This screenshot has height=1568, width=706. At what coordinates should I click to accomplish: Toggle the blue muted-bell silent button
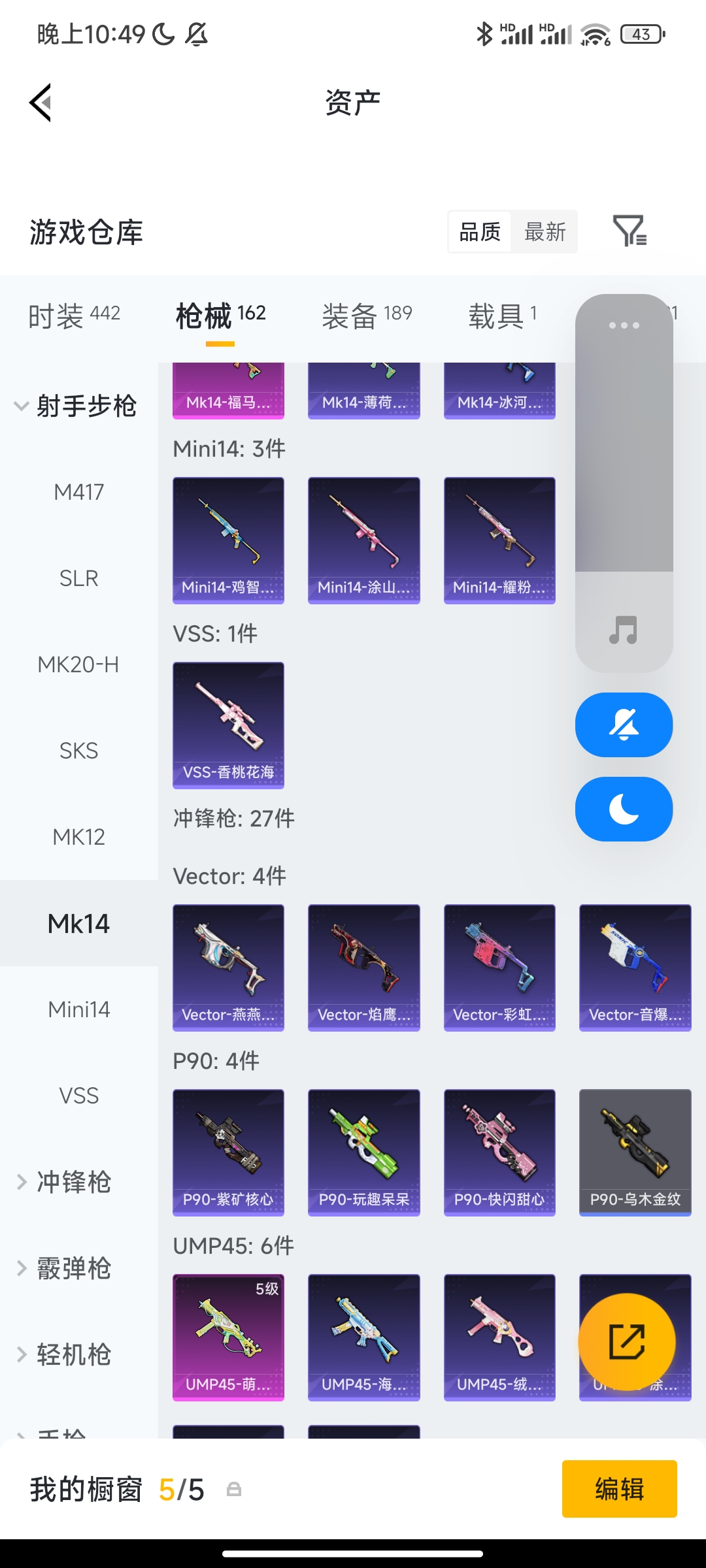pyautogui.click(x=624, y=725)
